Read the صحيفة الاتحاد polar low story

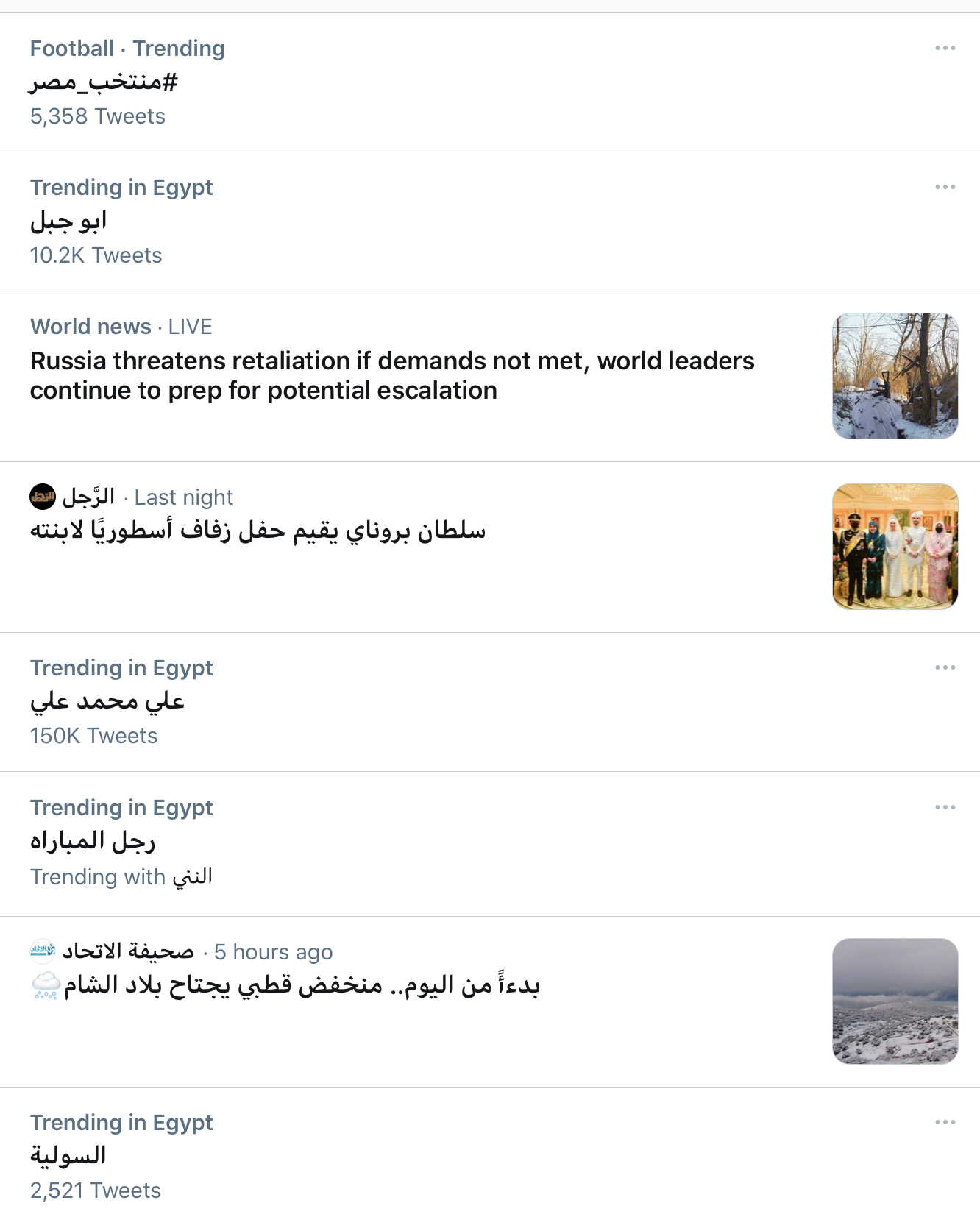[x=302, y=985]
